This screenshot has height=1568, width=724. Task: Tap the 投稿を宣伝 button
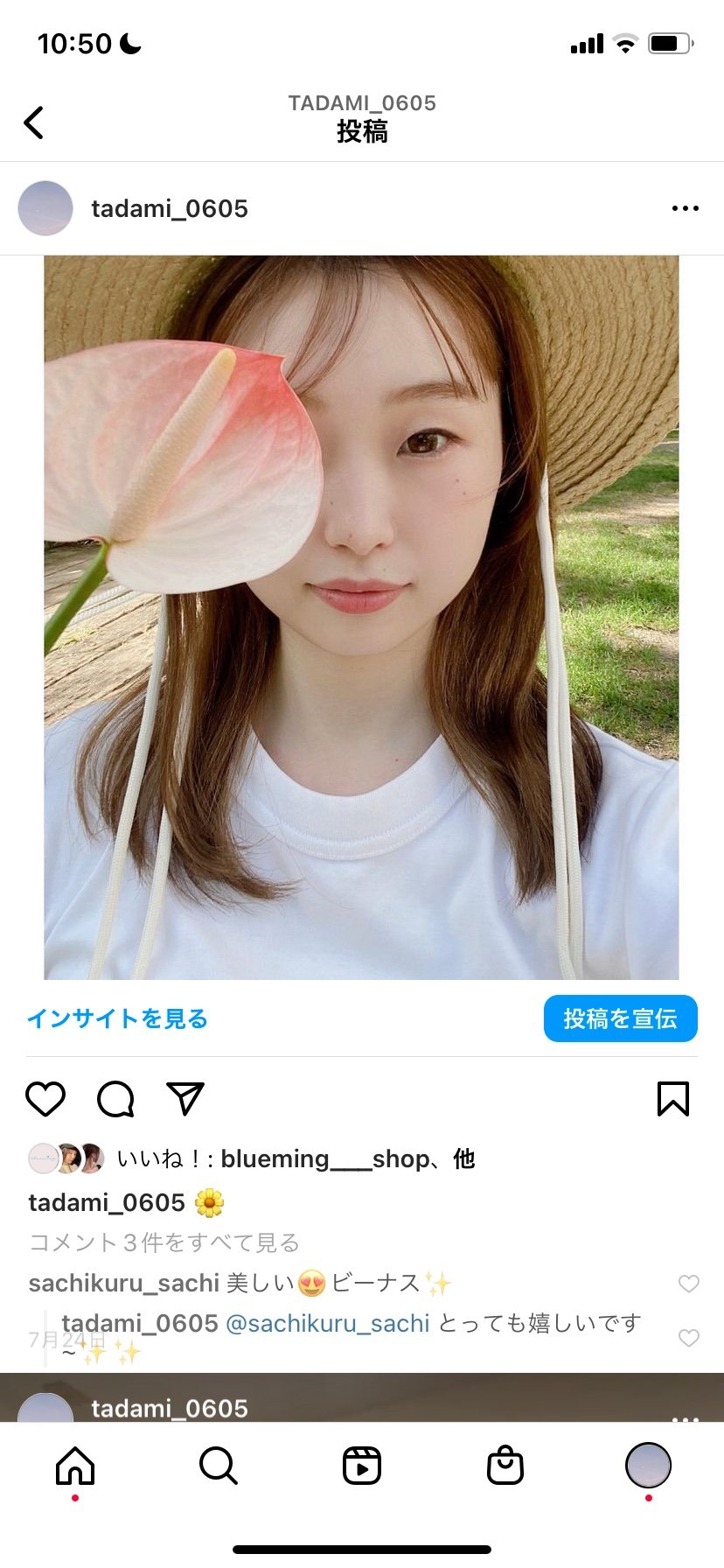click(620, 1018)
